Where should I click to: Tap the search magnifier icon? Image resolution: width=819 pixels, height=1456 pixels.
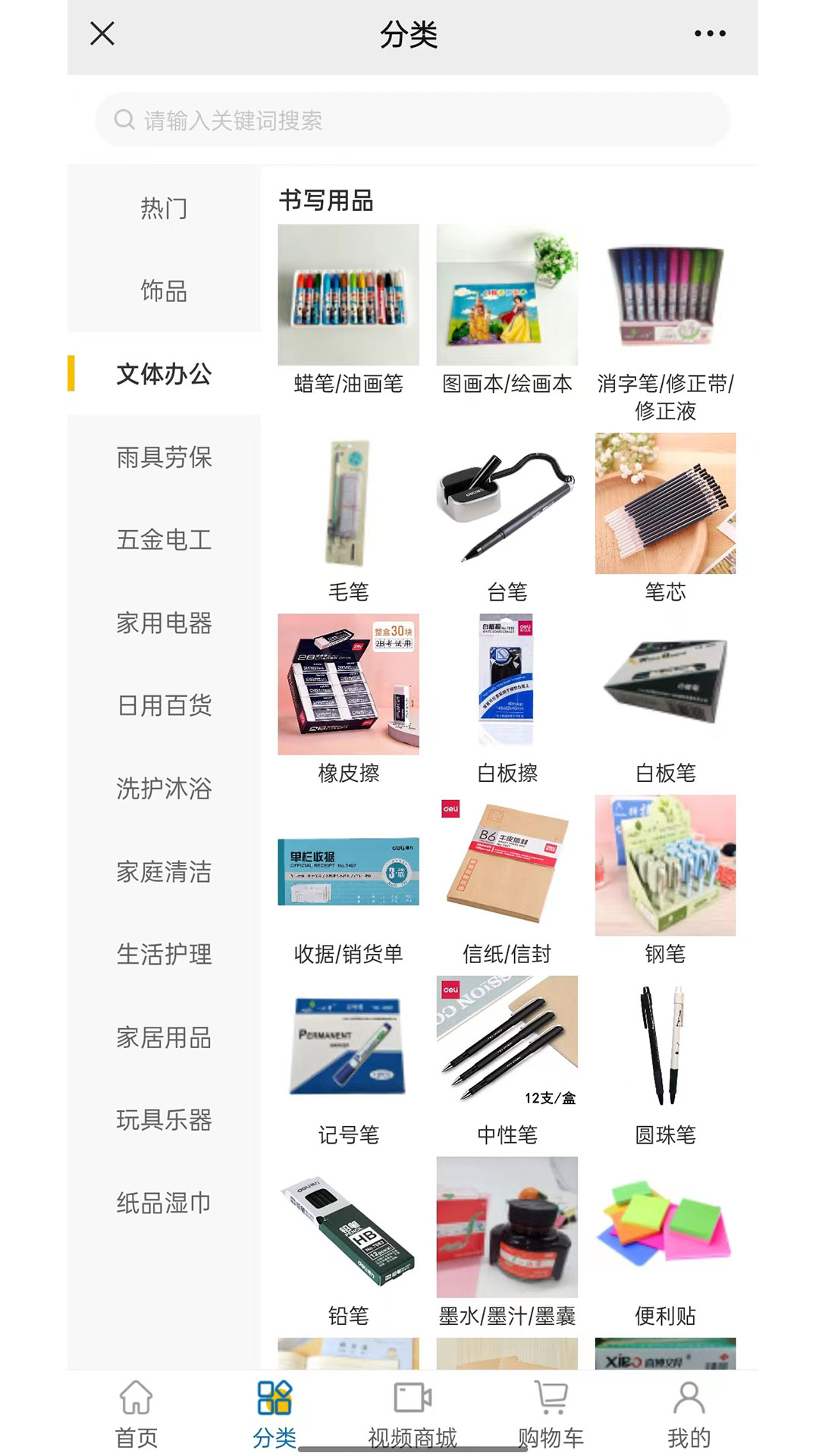[x=124, y=118]
